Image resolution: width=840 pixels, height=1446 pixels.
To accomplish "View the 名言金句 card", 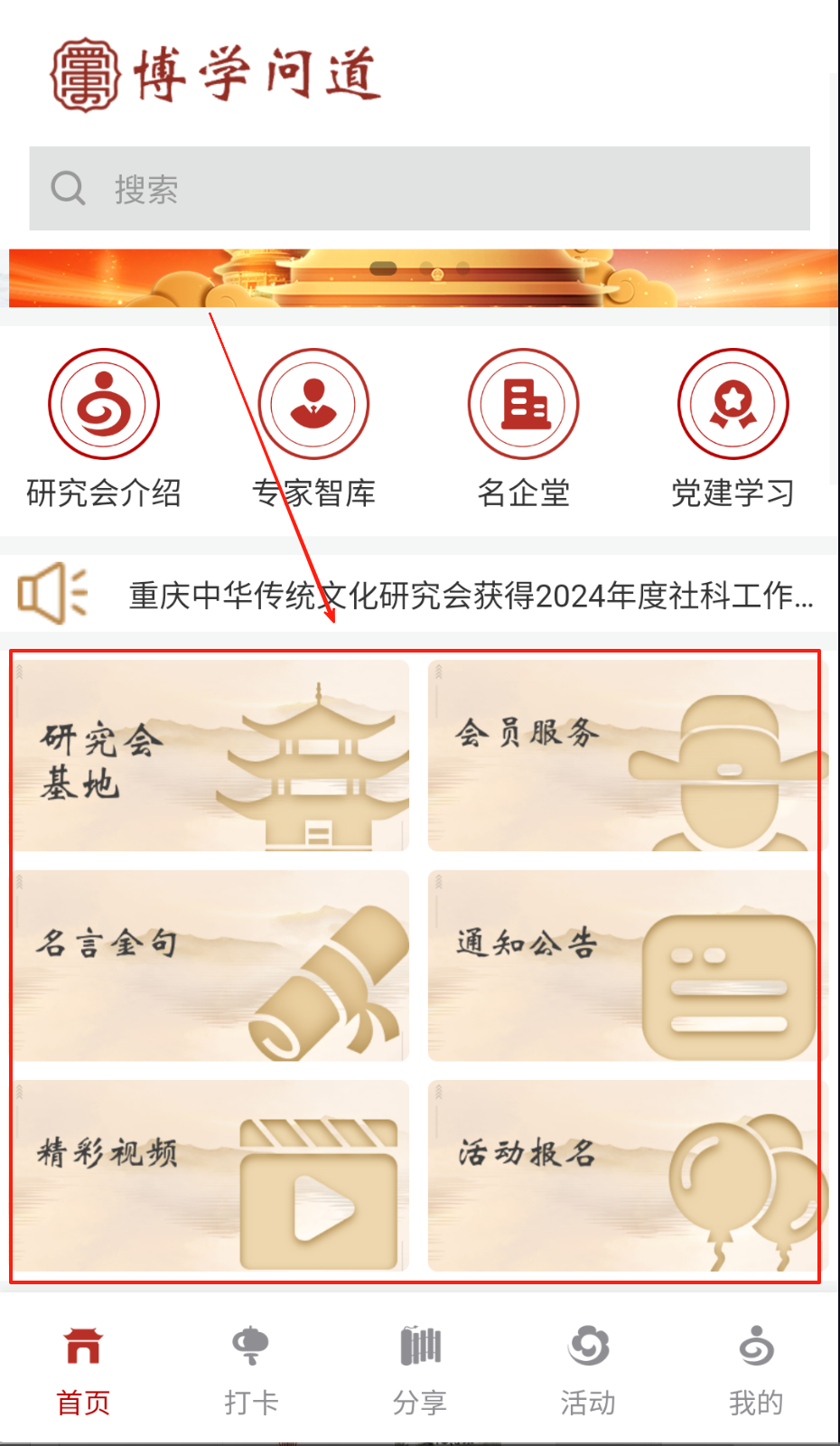I will [x=211, y=965].
